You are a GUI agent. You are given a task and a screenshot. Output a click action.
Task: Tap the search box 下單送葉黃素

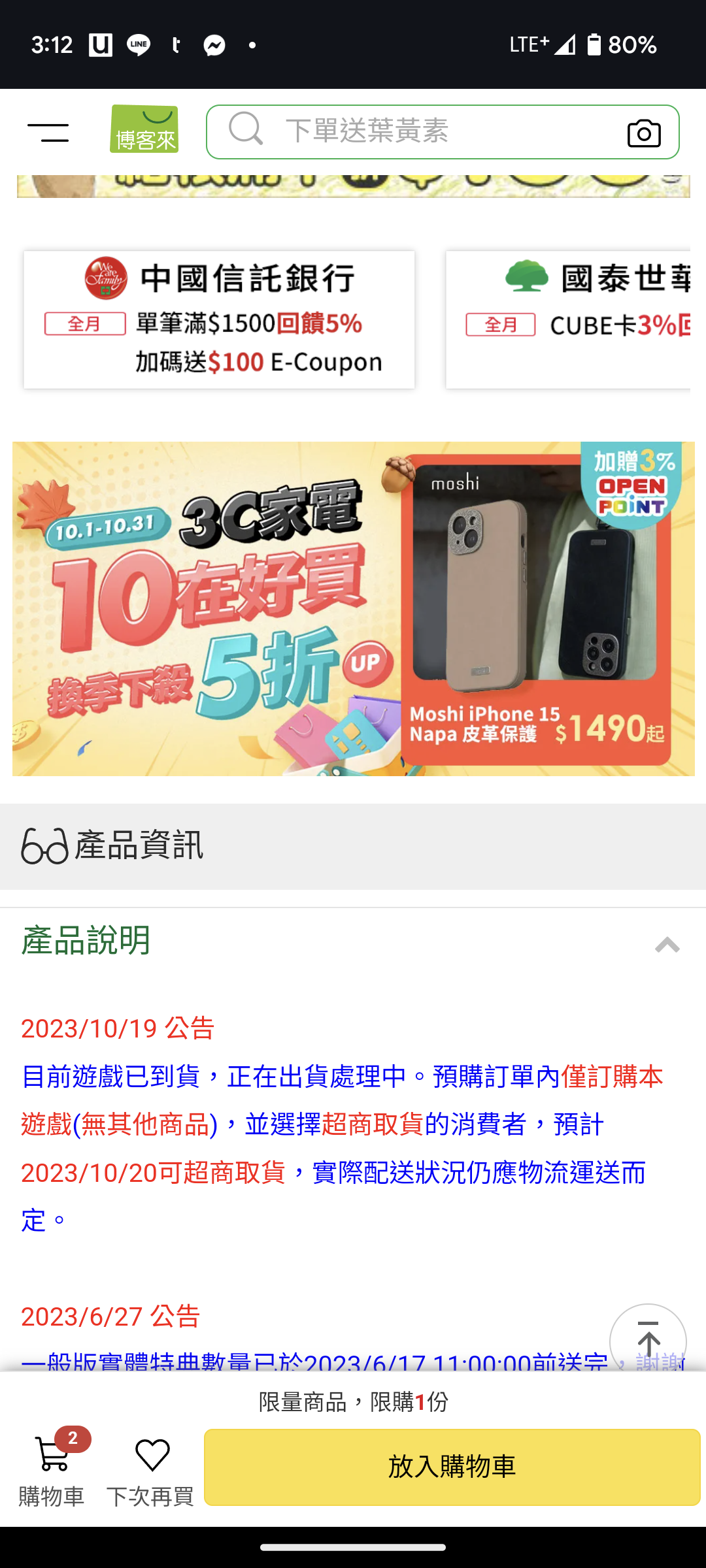(418, 131)
